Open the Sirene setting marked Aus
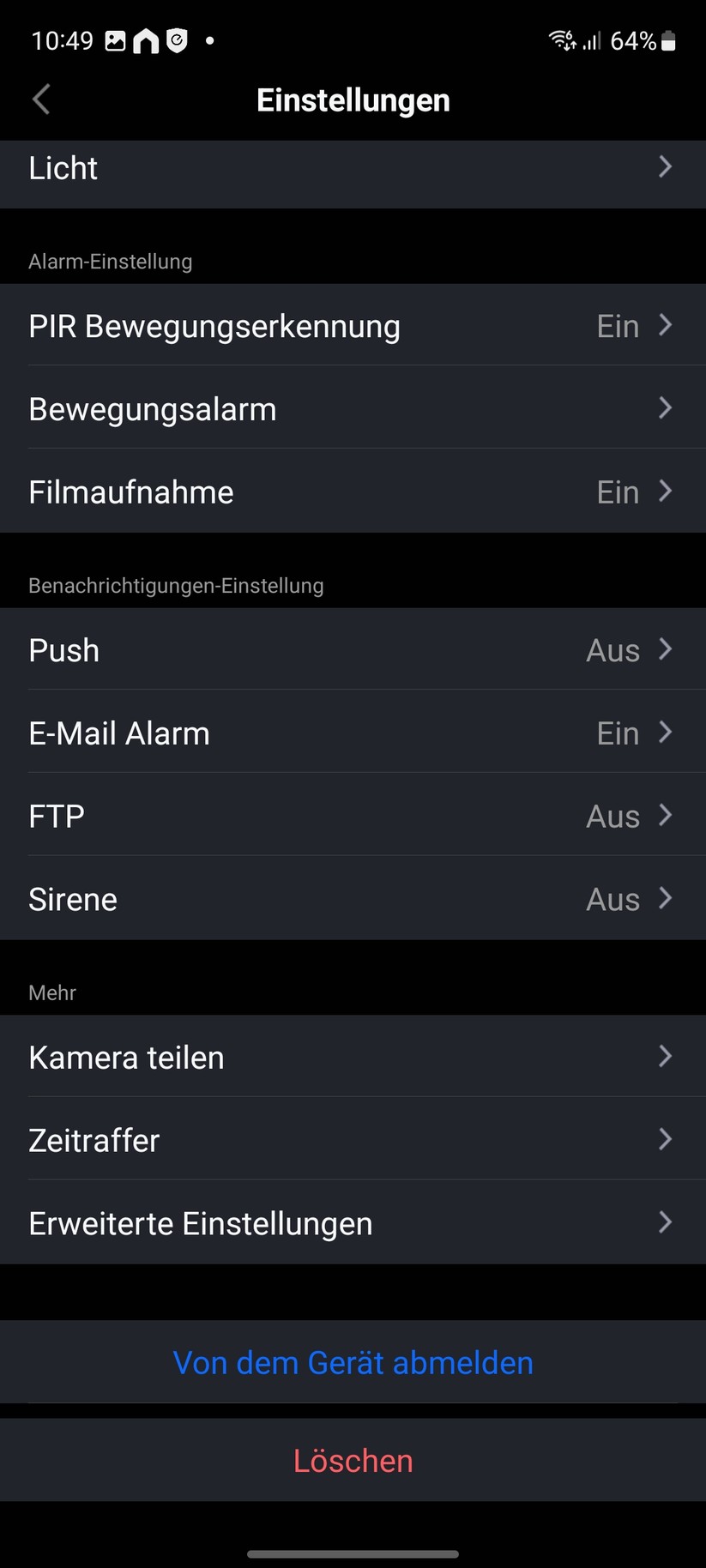This screenshot has height=1568, width=706. 353,899
